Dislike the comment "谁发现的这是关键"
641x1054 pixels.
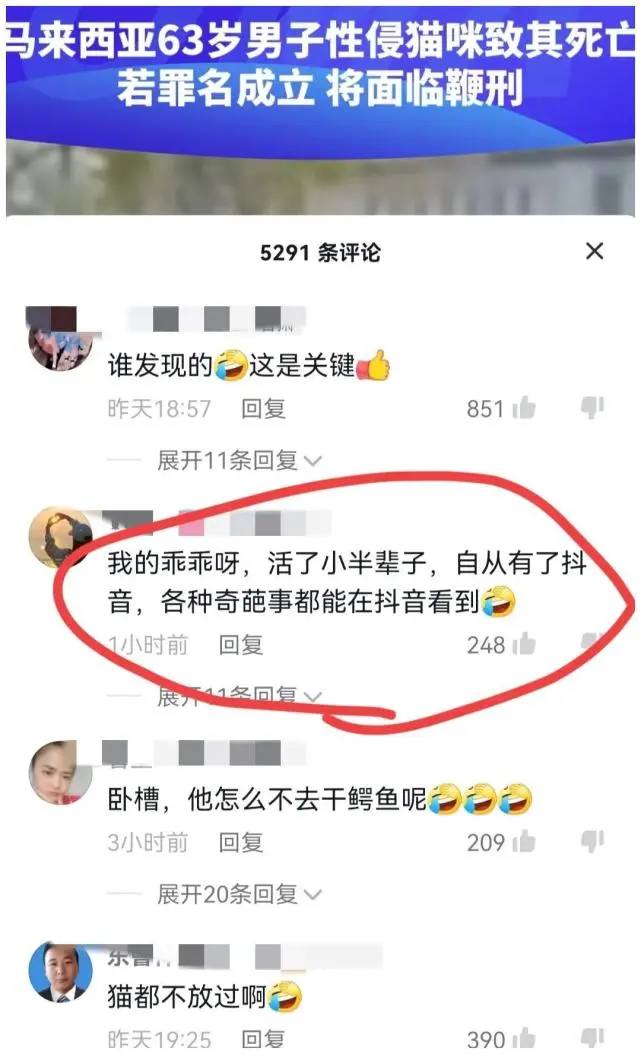[593, 407]
